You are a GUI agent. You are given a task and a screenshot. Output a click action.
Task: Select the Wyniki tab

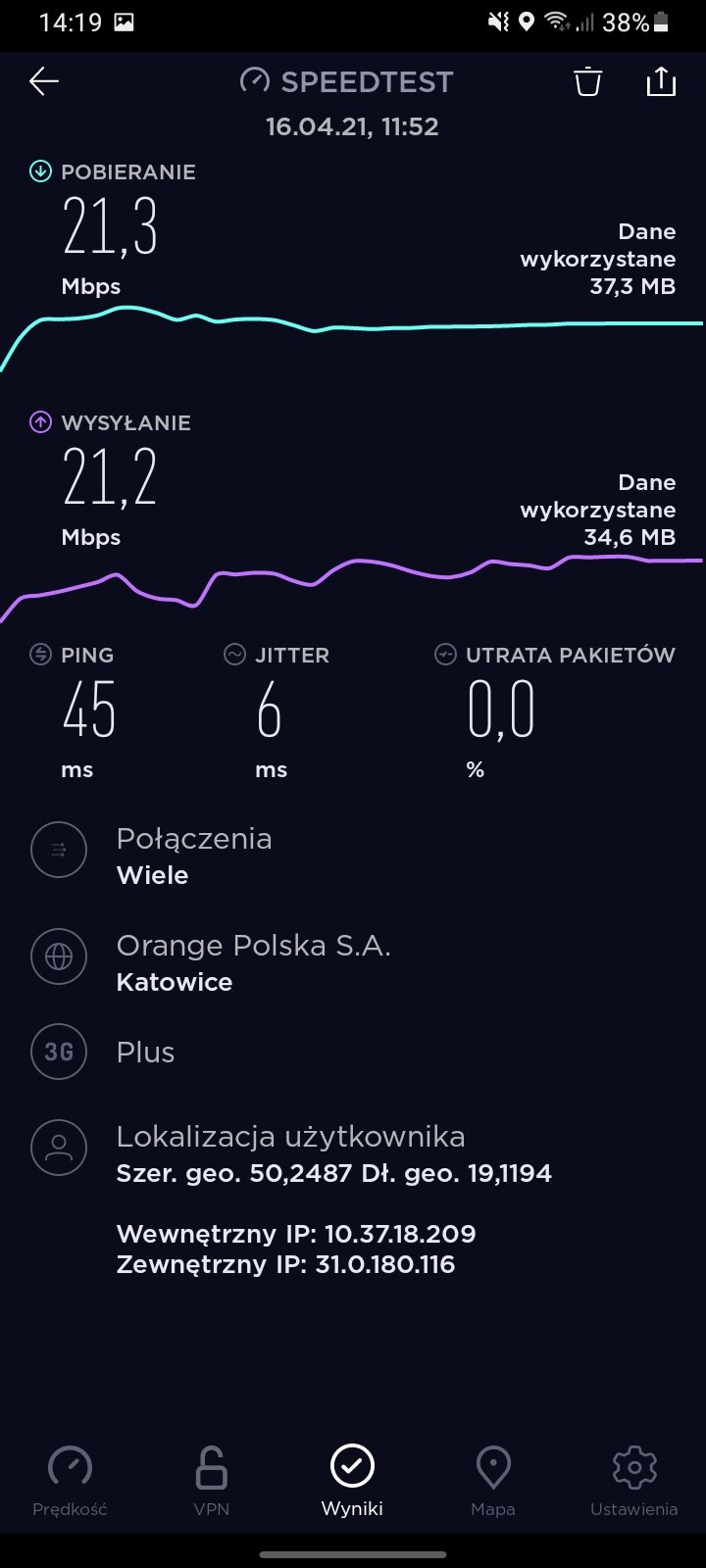[x=352, y=1482]
